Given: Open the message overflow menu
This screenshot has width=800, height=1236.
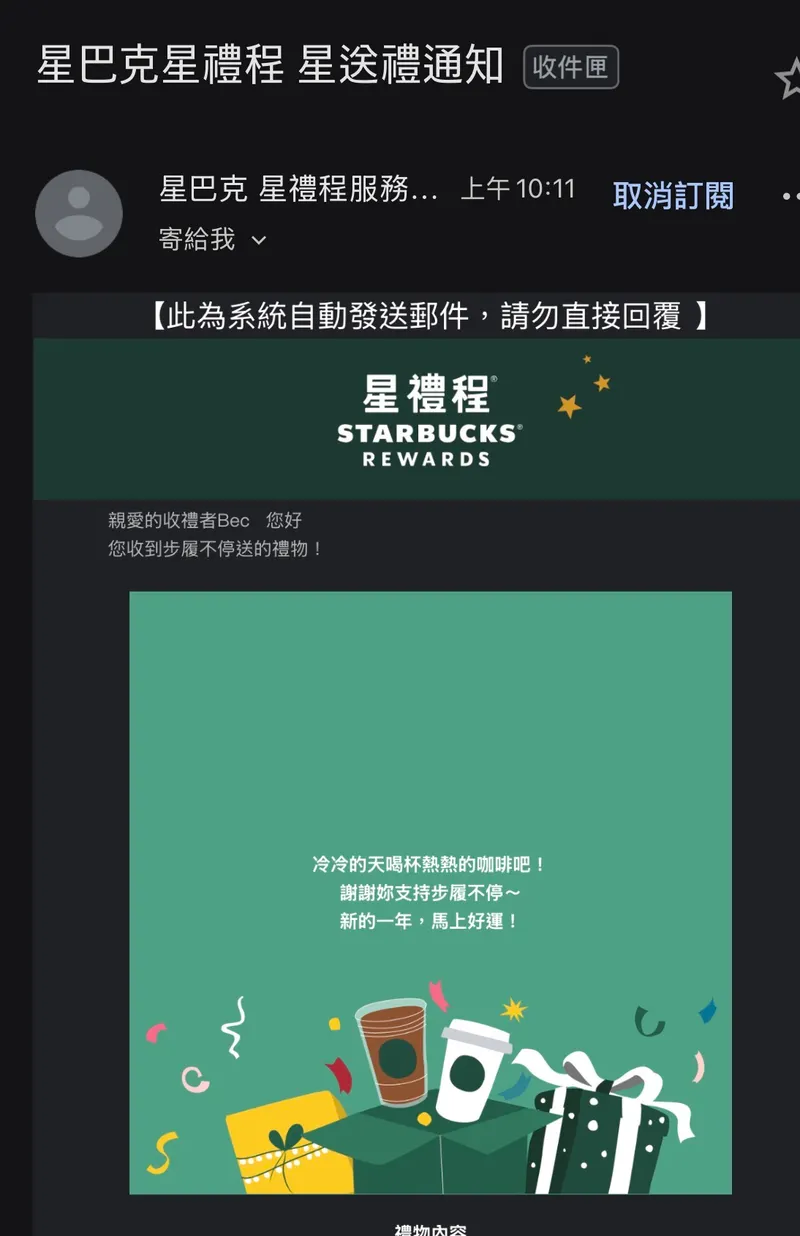Looking at the screenshot, I should pos(790,196).
